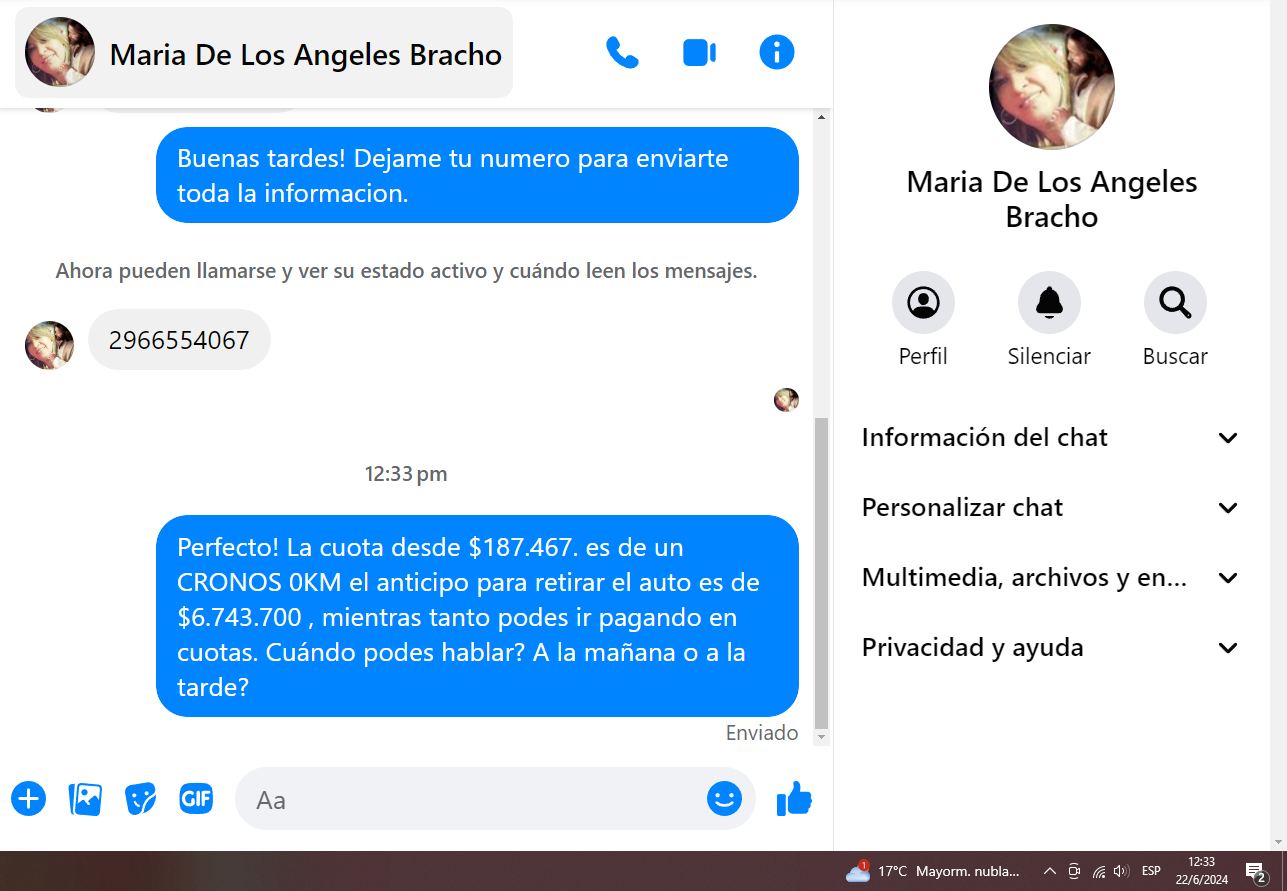
Task: Open the emoji picker
Action: pos(724,799)
